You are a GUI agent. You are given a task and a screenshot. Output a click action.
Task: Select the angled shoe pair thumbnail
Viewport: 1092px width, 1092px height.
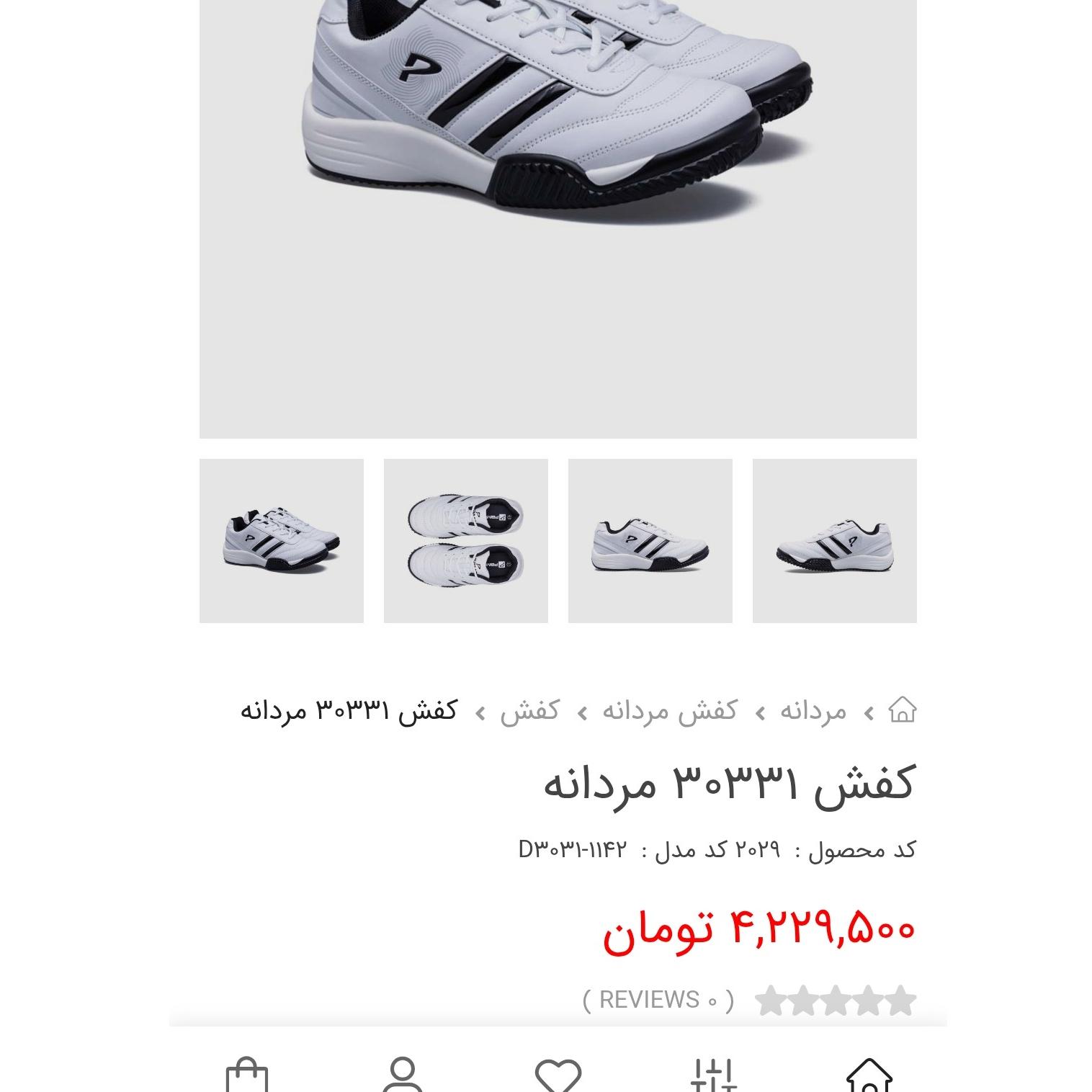click(281, 540)
